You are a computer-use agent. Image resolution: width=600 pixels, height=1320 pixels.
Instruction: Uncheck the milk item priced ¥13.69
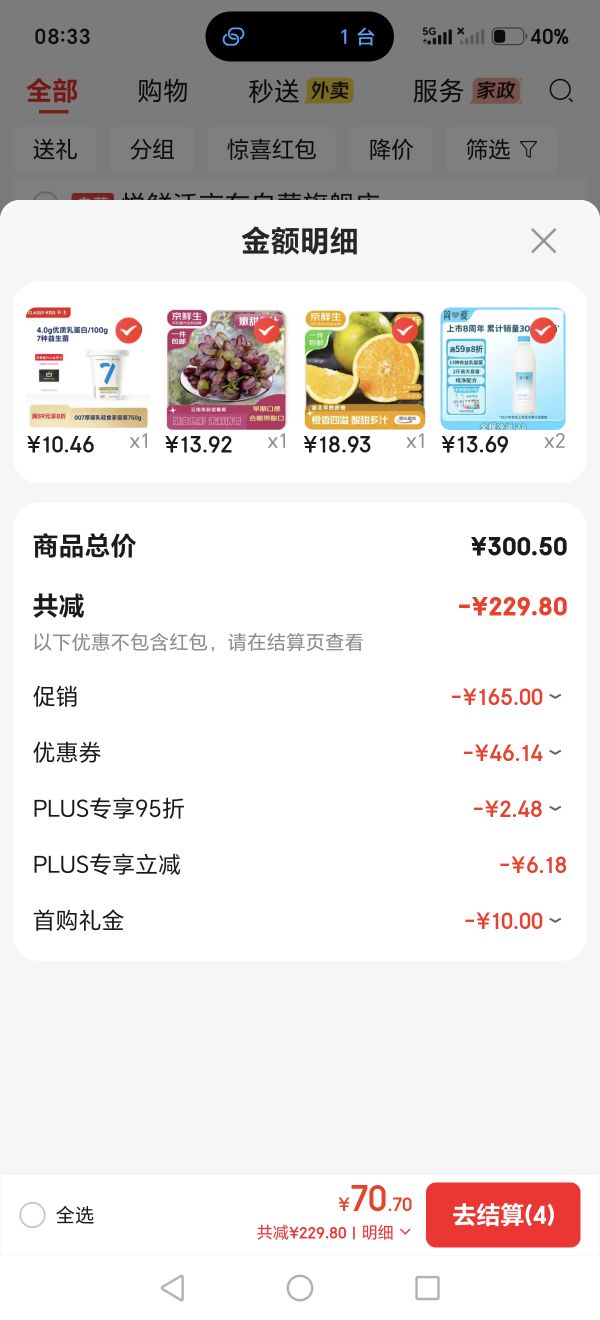click(543, 330)
